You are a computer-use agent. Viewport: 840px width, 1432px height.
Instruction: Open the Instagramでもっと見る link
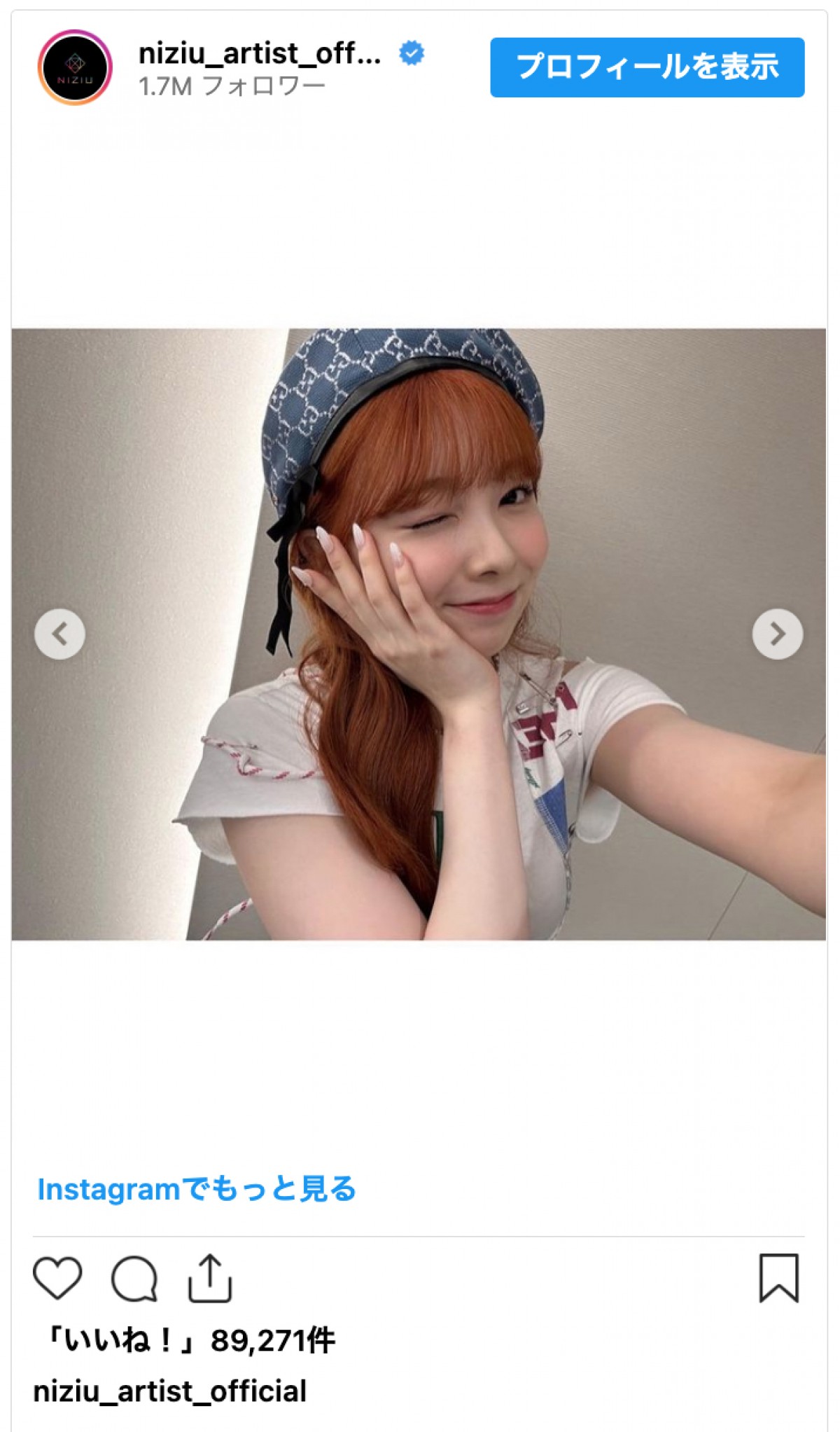[197, 1189]
